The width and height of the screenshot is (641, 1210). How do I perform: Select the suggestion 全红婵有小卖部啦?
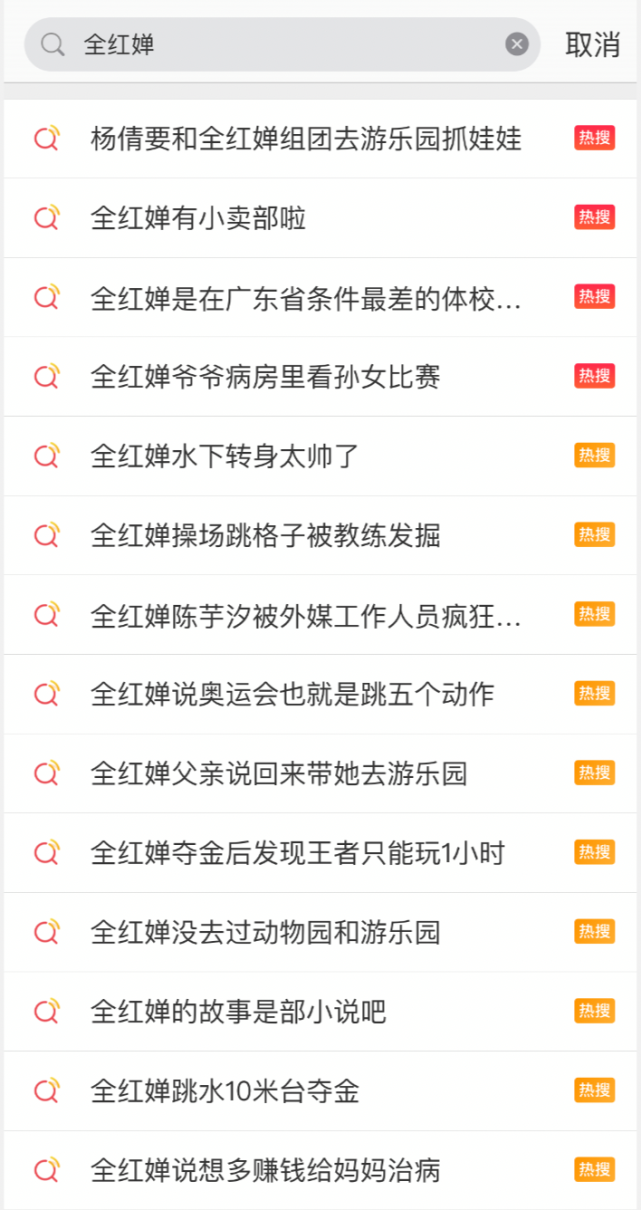click(320, 218)
